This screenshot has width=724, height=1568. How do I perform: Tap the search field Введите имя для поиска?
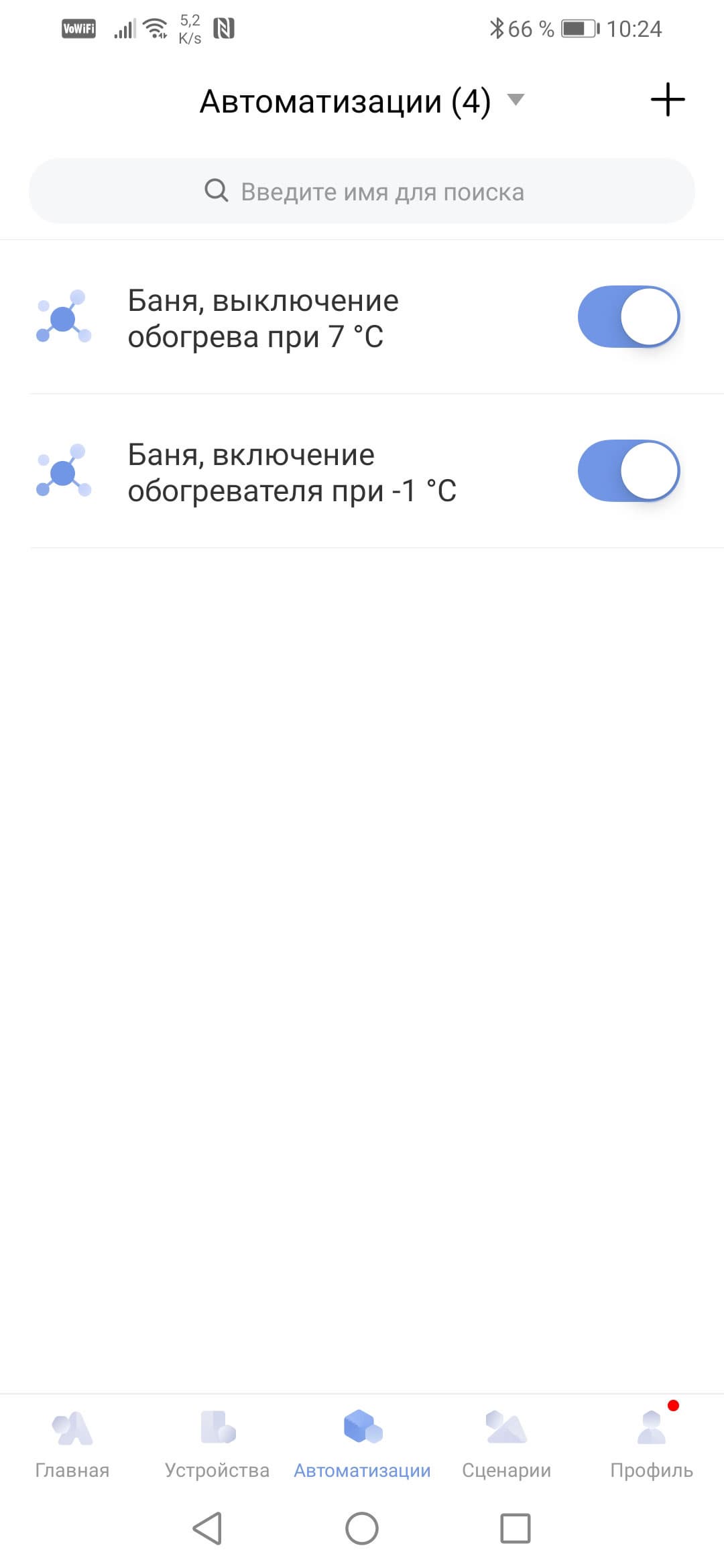362,192
